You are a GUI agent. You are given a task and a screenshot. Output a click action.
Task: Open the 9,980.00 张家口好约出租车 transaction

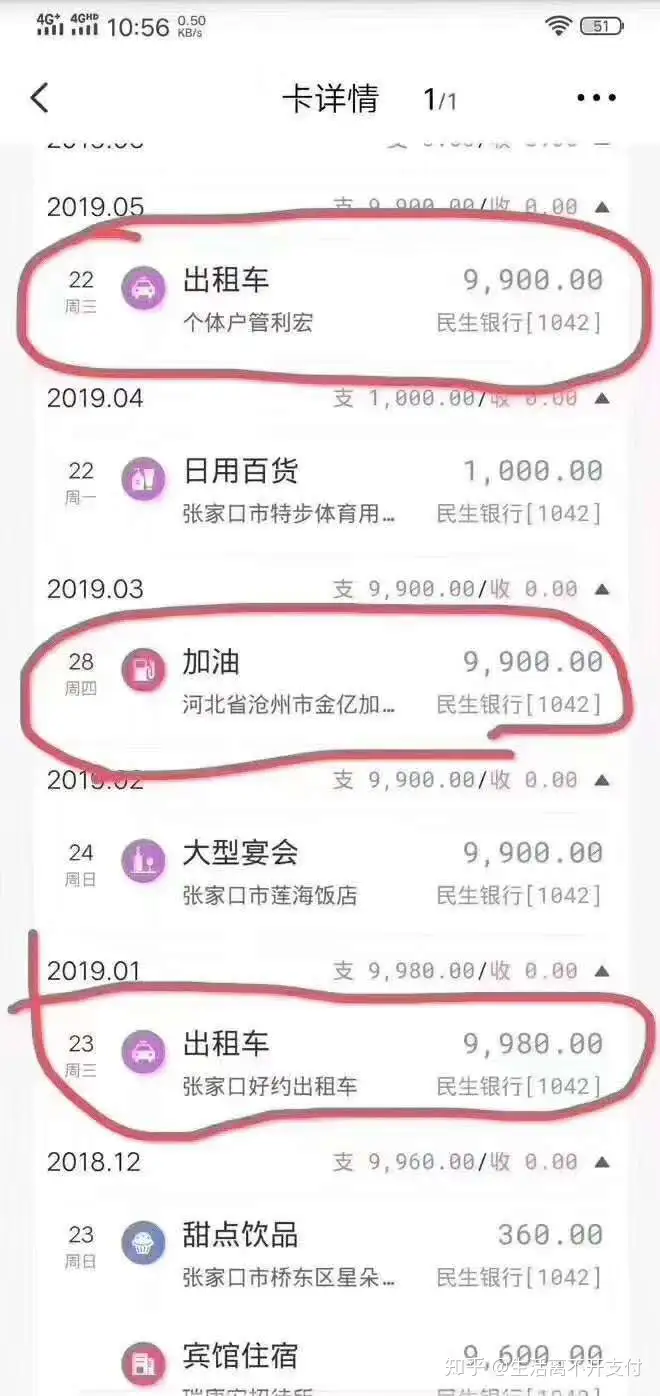[x=330, y=1063]
